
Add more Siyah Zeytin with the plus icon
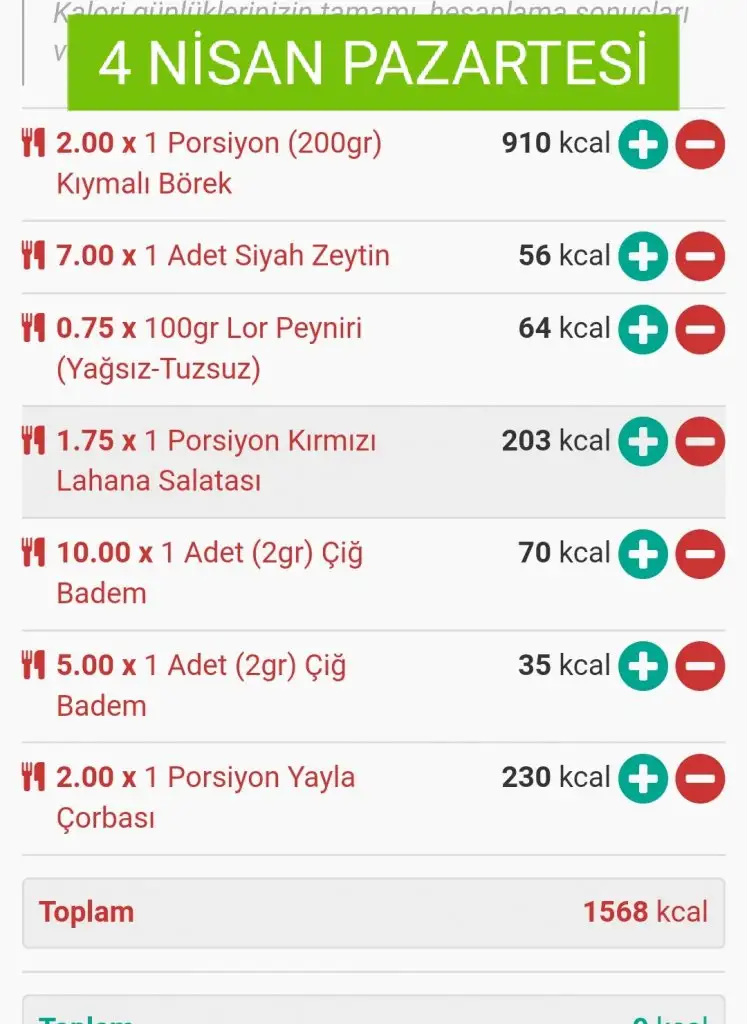(642, 257)
